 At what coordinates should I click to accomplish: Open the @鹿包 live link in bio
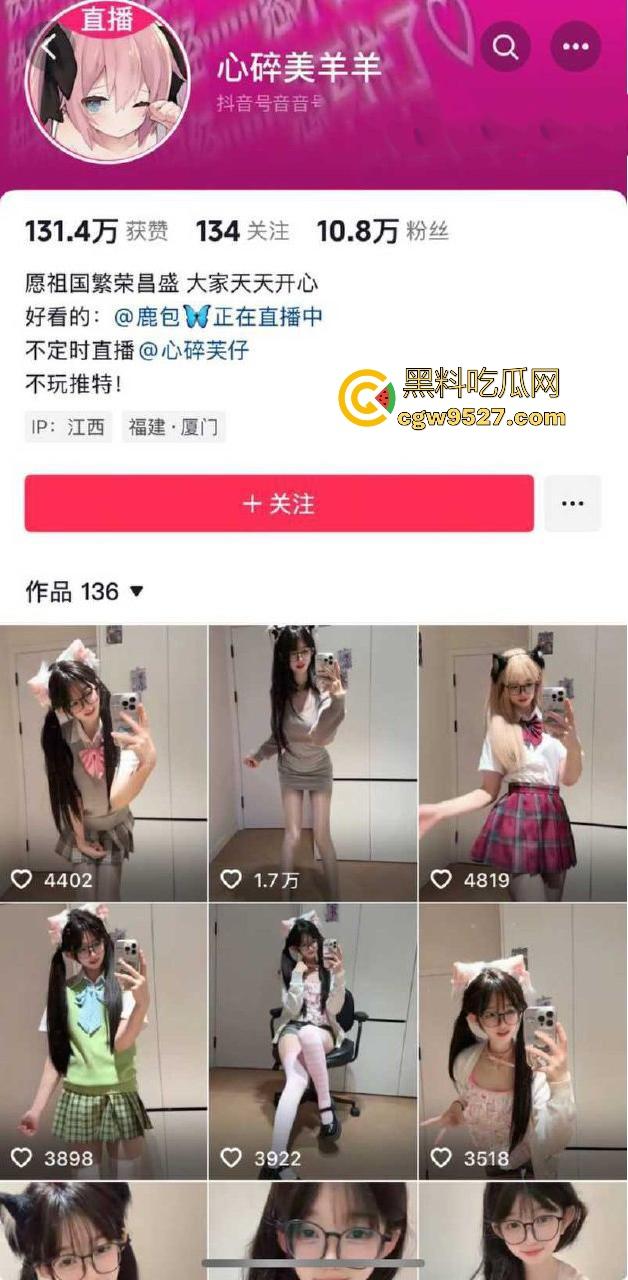(217, 317)
